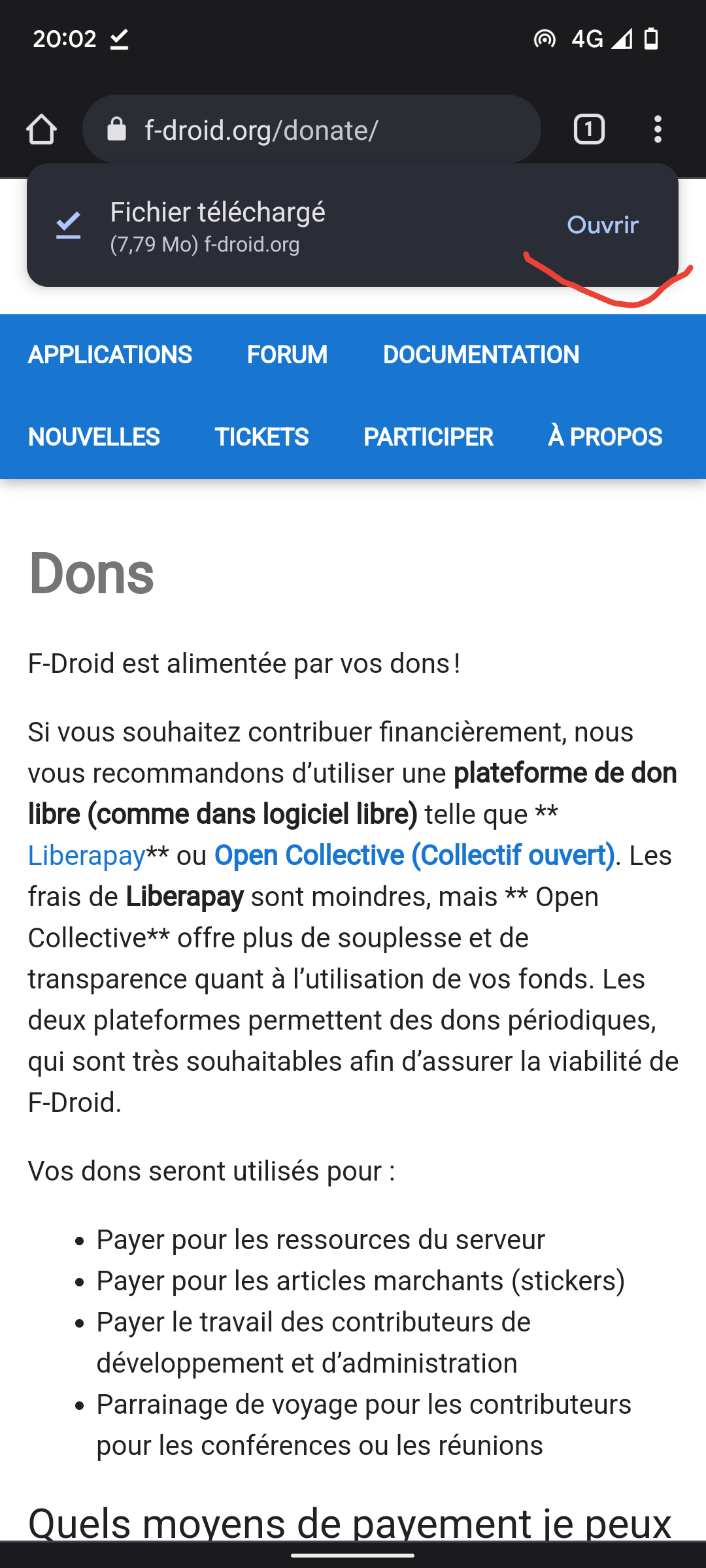Tap the f-droid.org/donate/ address bar
This screenshot has height=1568, width=706.
click(312, 129)
